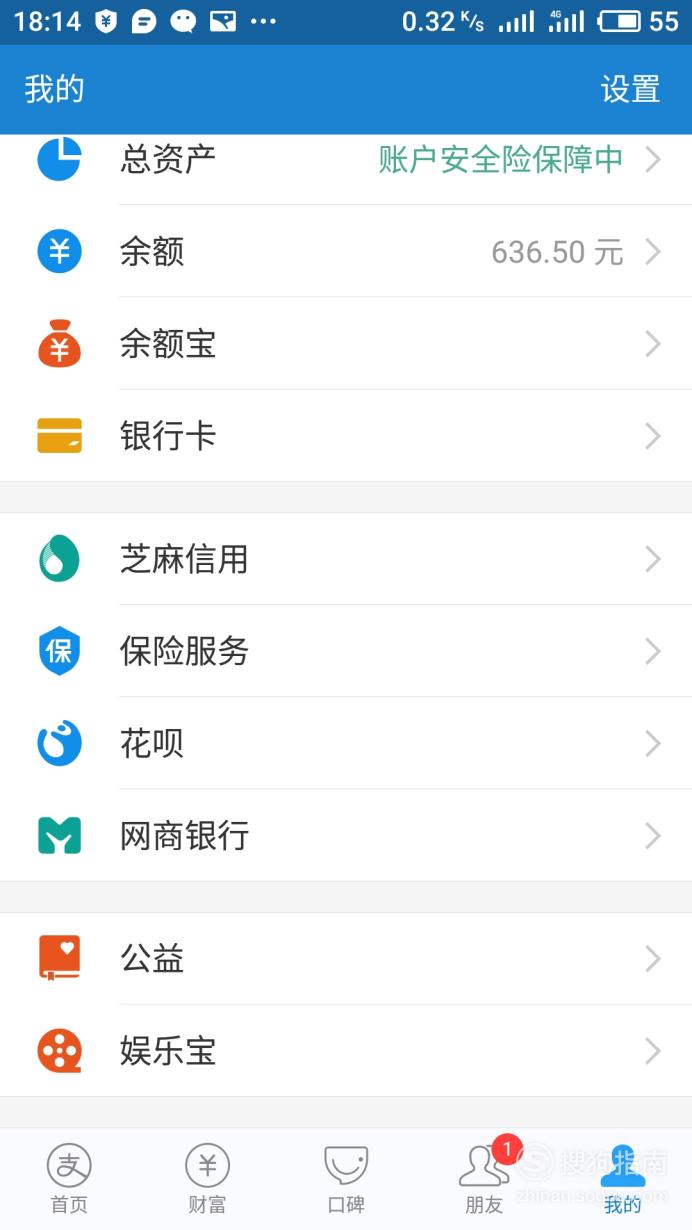Open 网商银行
This screenshot has height=1230, width=692.
point(346,835)
